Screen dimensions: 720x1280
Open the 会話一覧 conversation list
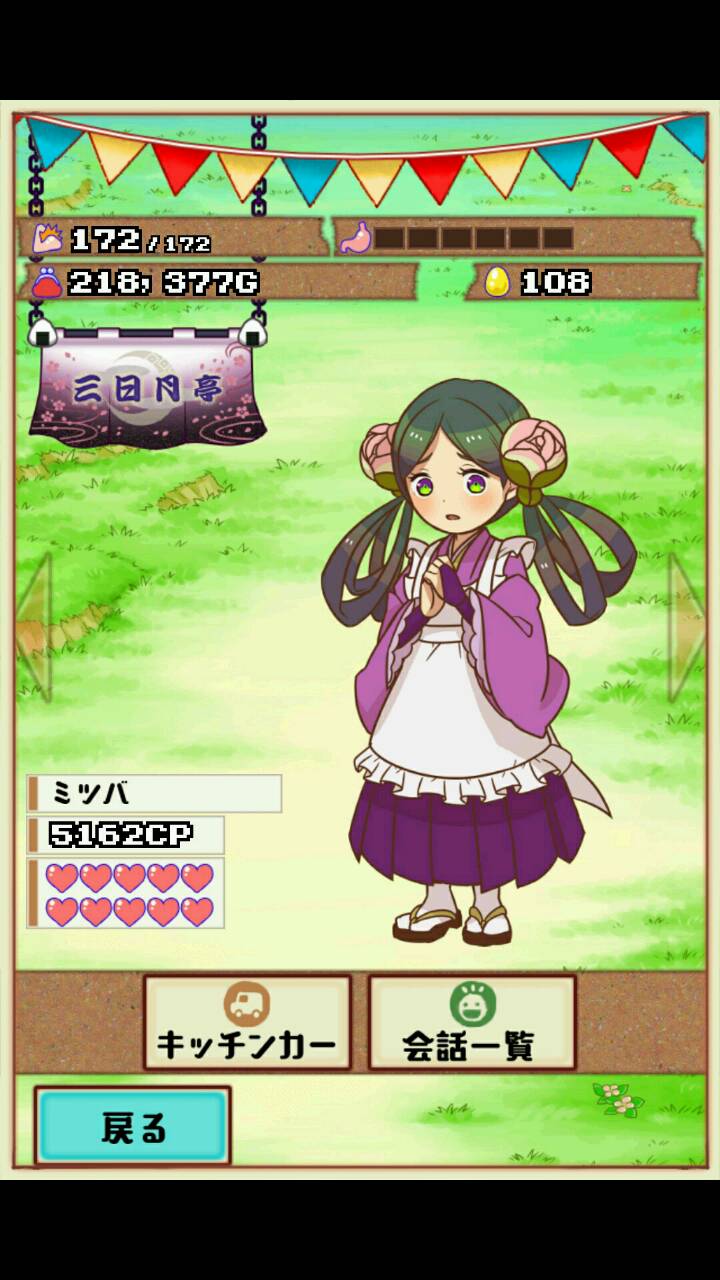[x=471, y=1022]
